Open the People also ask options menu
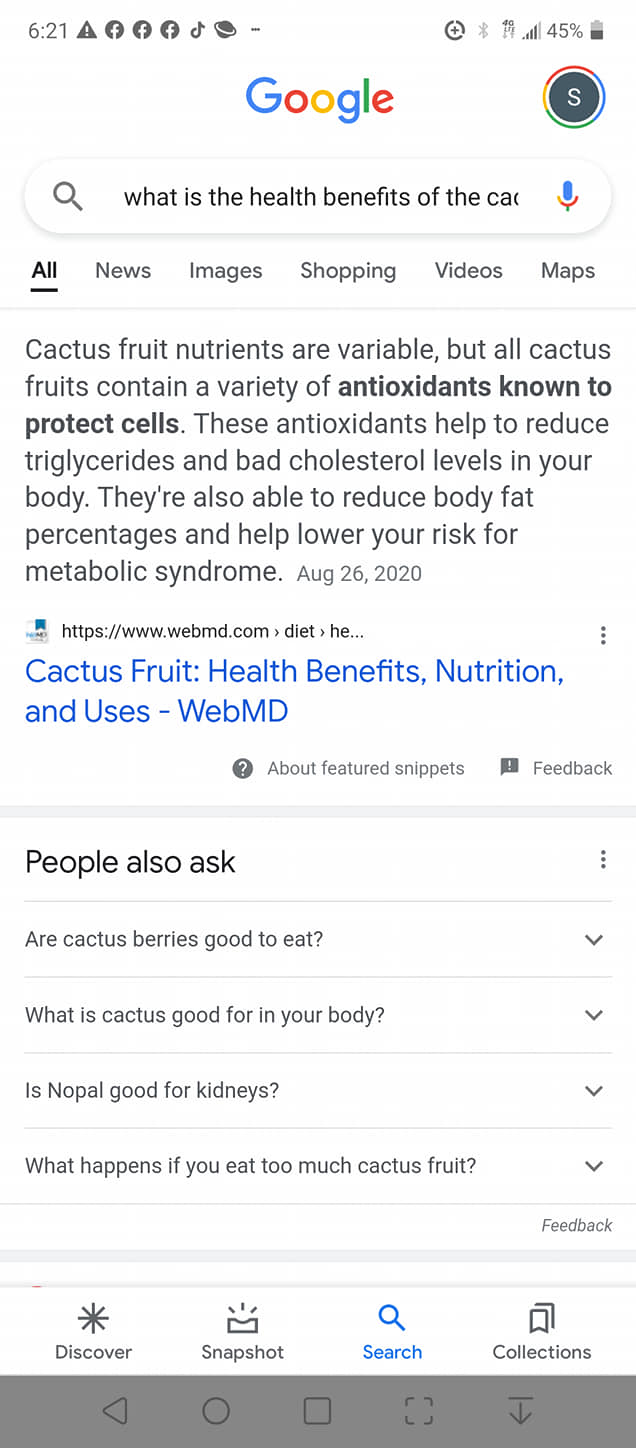The image size is (636, 1448). pyautogui.click(x=602, y=860)
